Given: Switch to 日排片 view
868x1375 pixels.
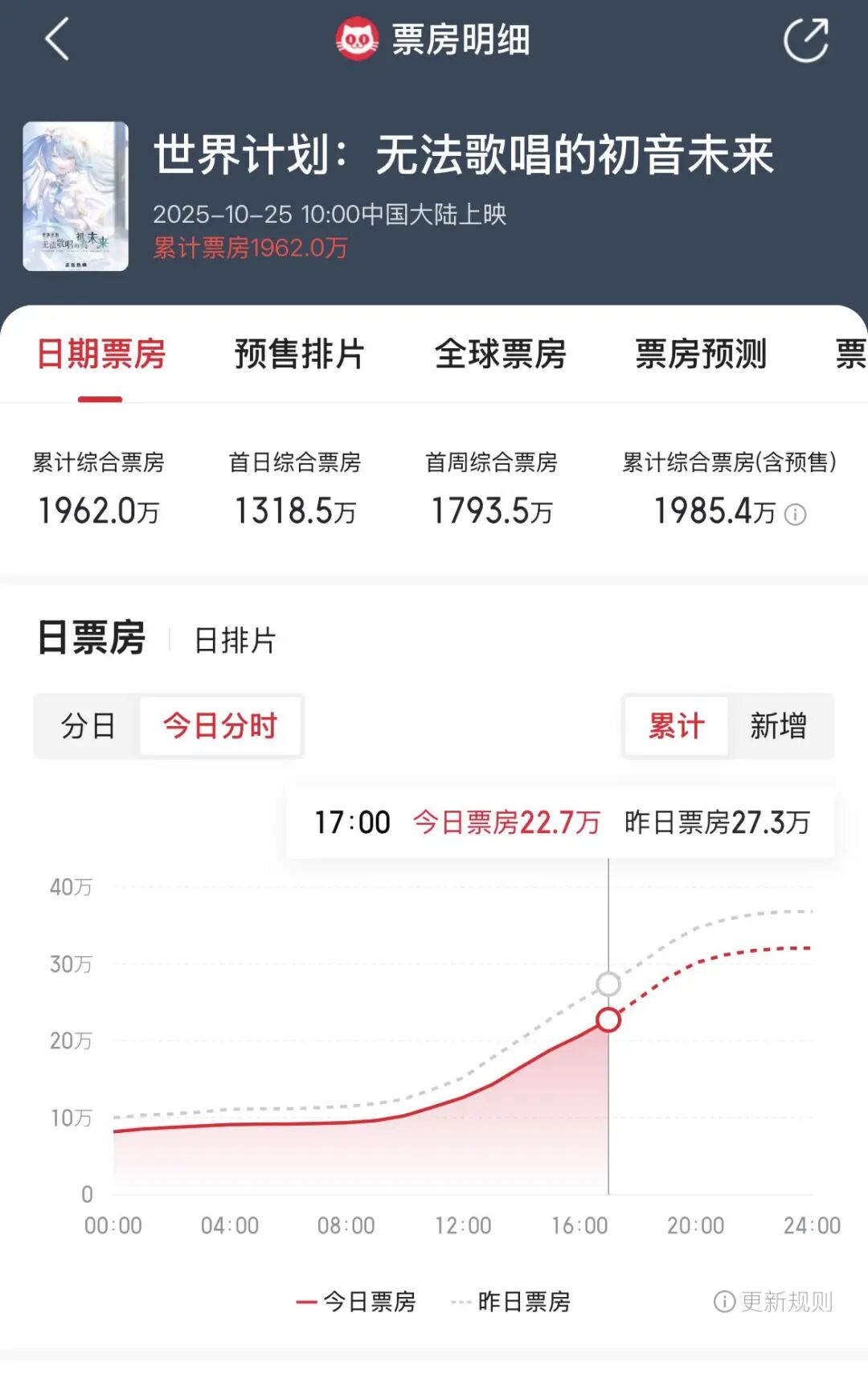Looking at the screenshot, I should pyautogui.click(x=235, y=641).
